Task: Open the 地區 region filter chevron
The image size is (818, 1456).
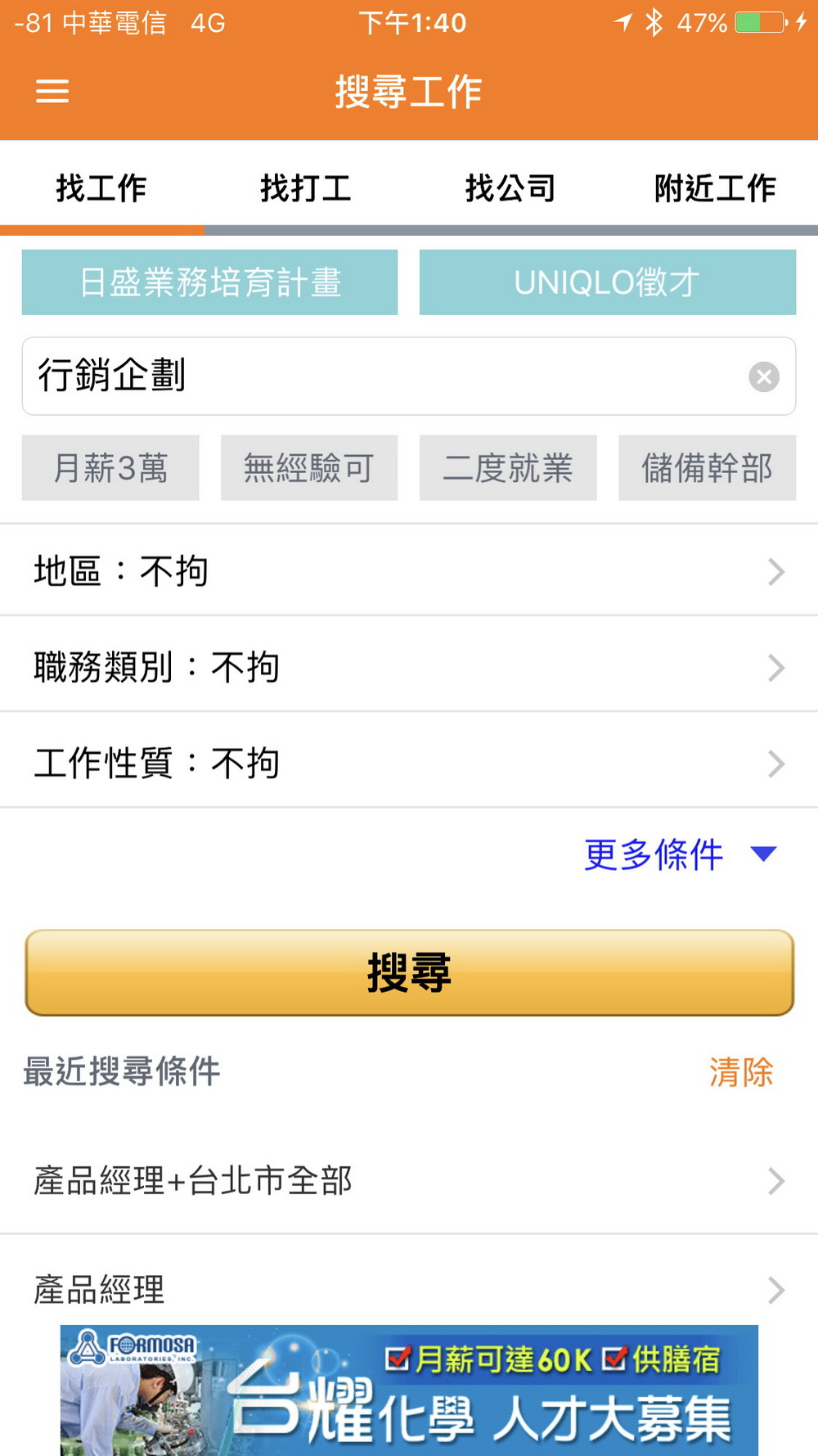Action: pyautogui.click(x=775, y=570)
